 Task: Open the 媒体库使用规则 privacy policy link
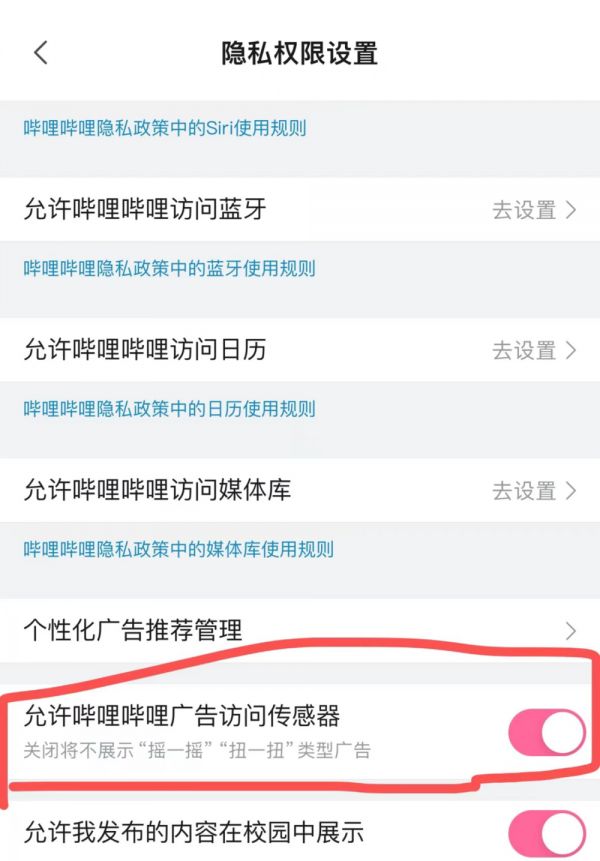179,549
